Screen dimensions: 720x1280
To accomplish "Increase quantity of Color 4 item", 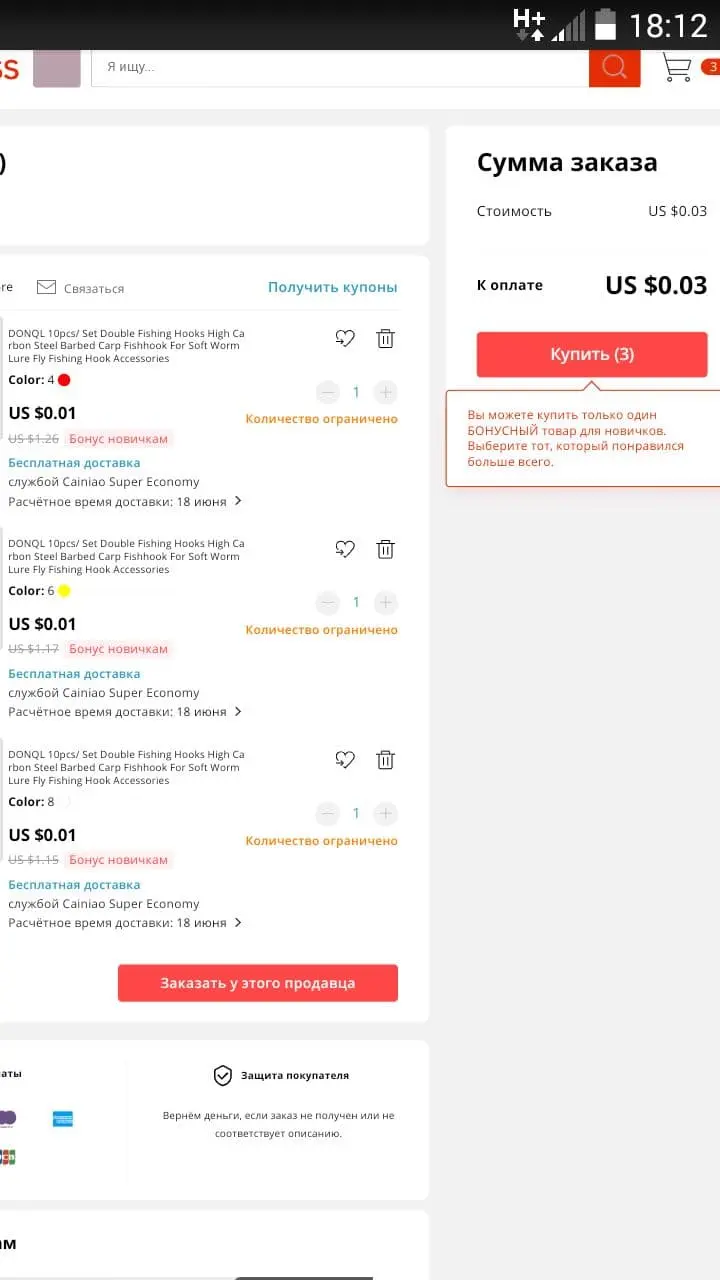I will click(x=386, y=392).
